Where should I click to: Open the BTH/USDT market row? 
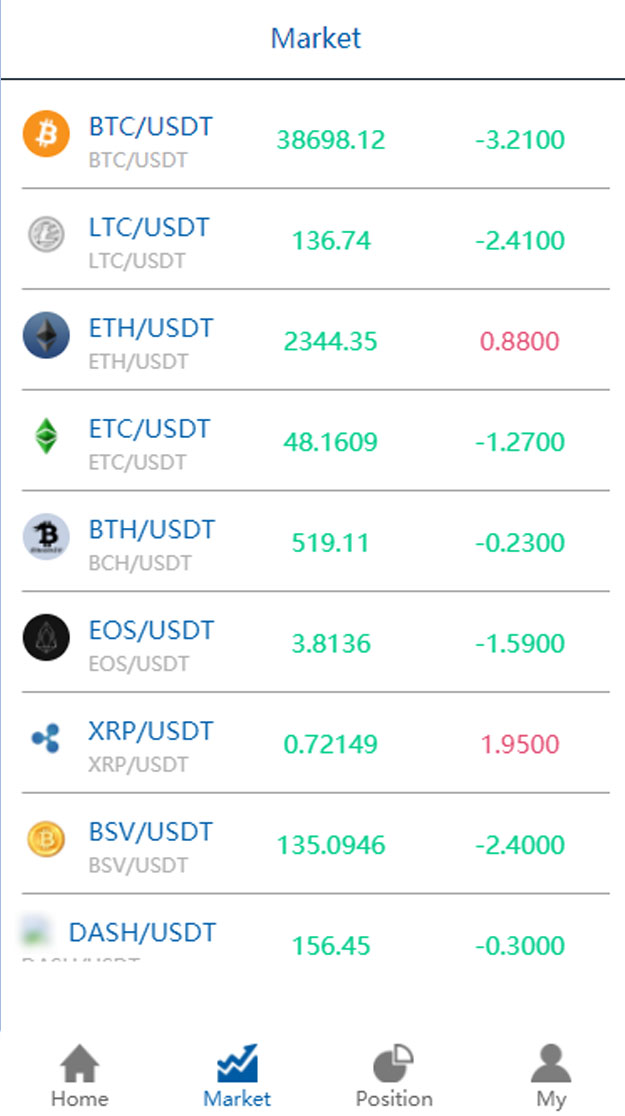(315, 541)
